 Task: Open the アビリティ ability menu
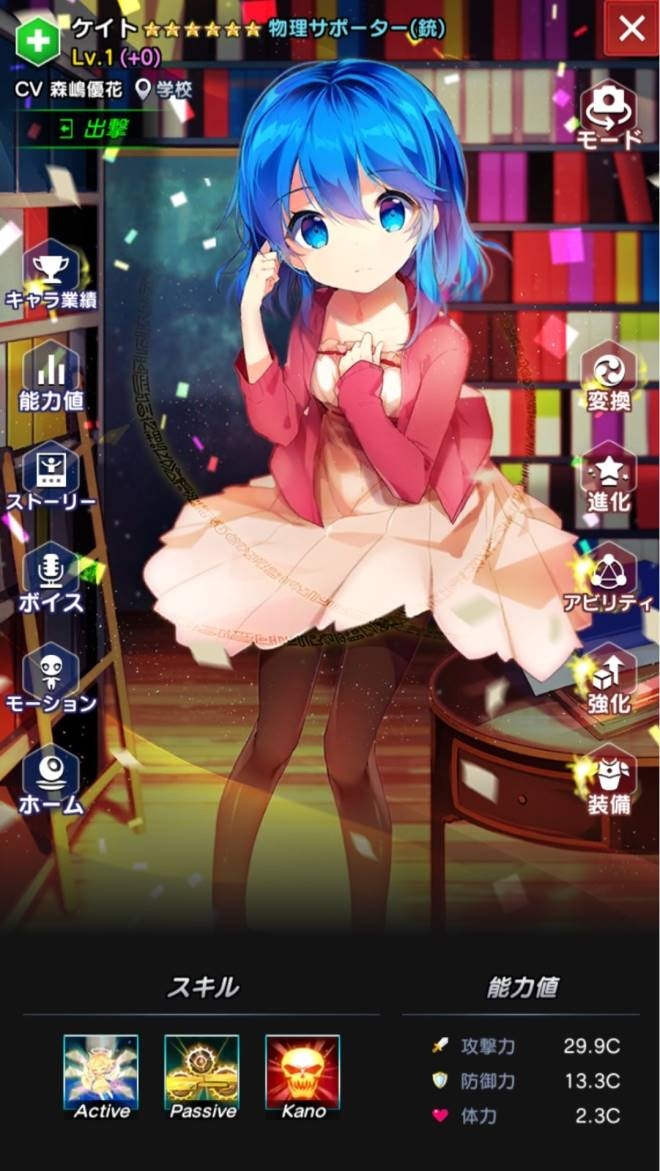pyautogui.click(x=609, y=579)
